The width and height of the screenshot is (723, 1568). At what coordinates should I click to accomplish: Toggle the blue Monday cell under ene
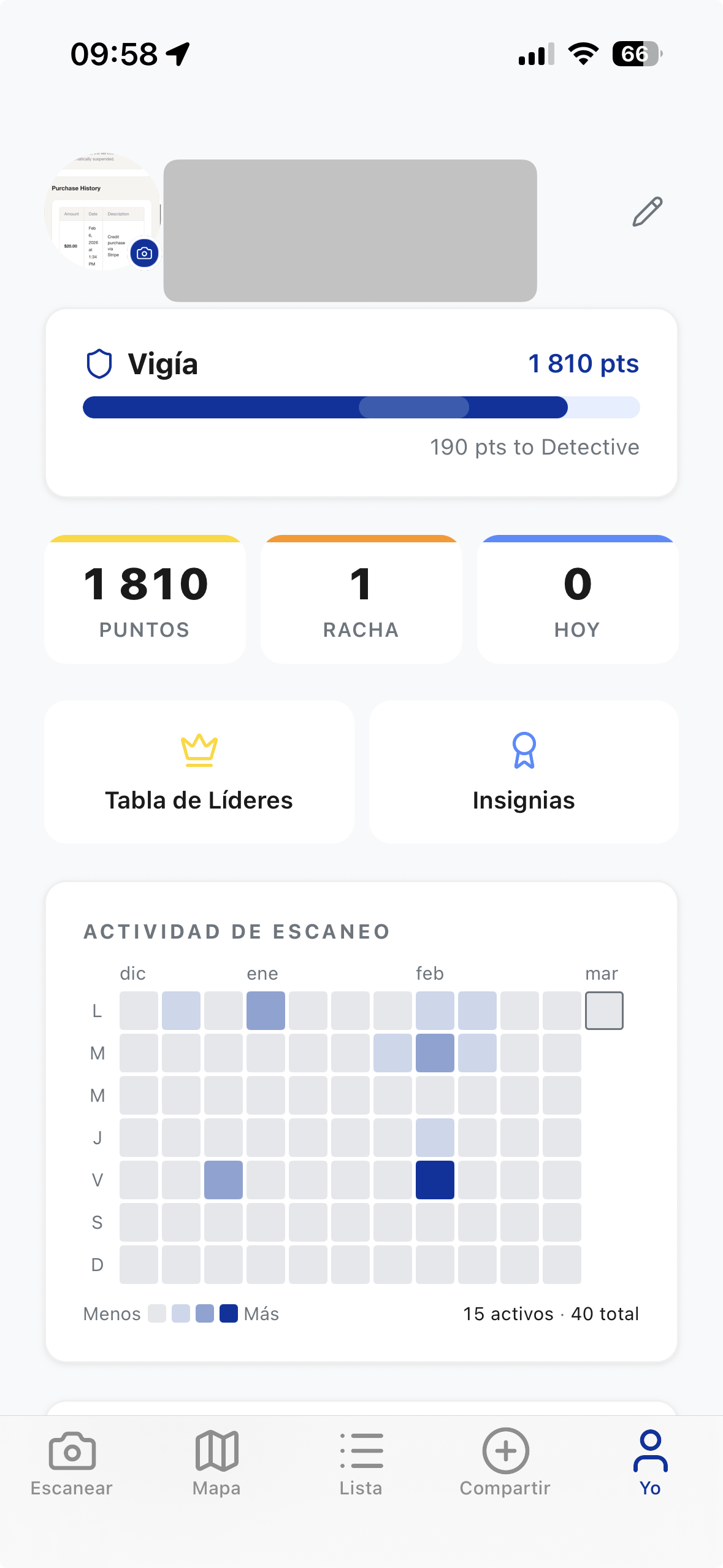266,1010
